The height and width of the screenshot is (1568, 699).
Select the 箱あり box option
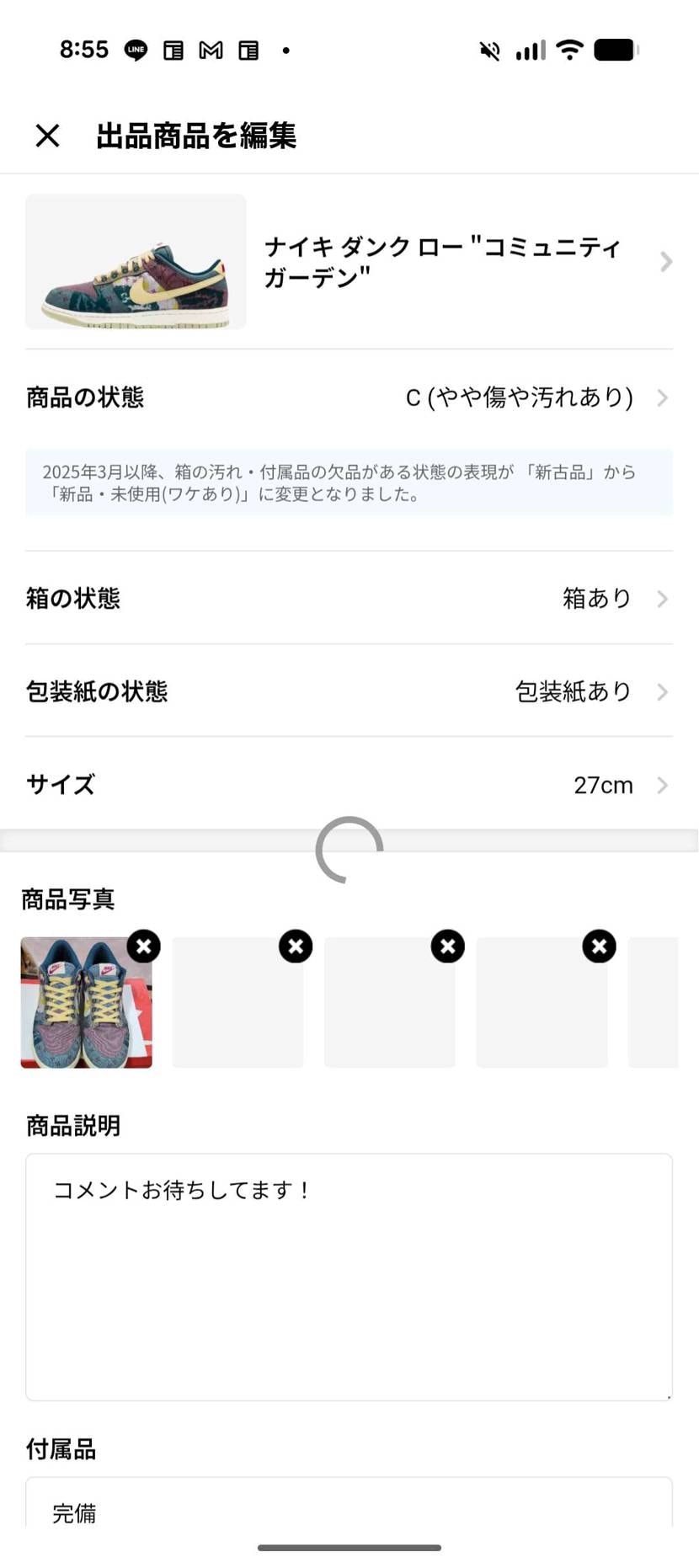pyautogui.click(x=598, y=599)
